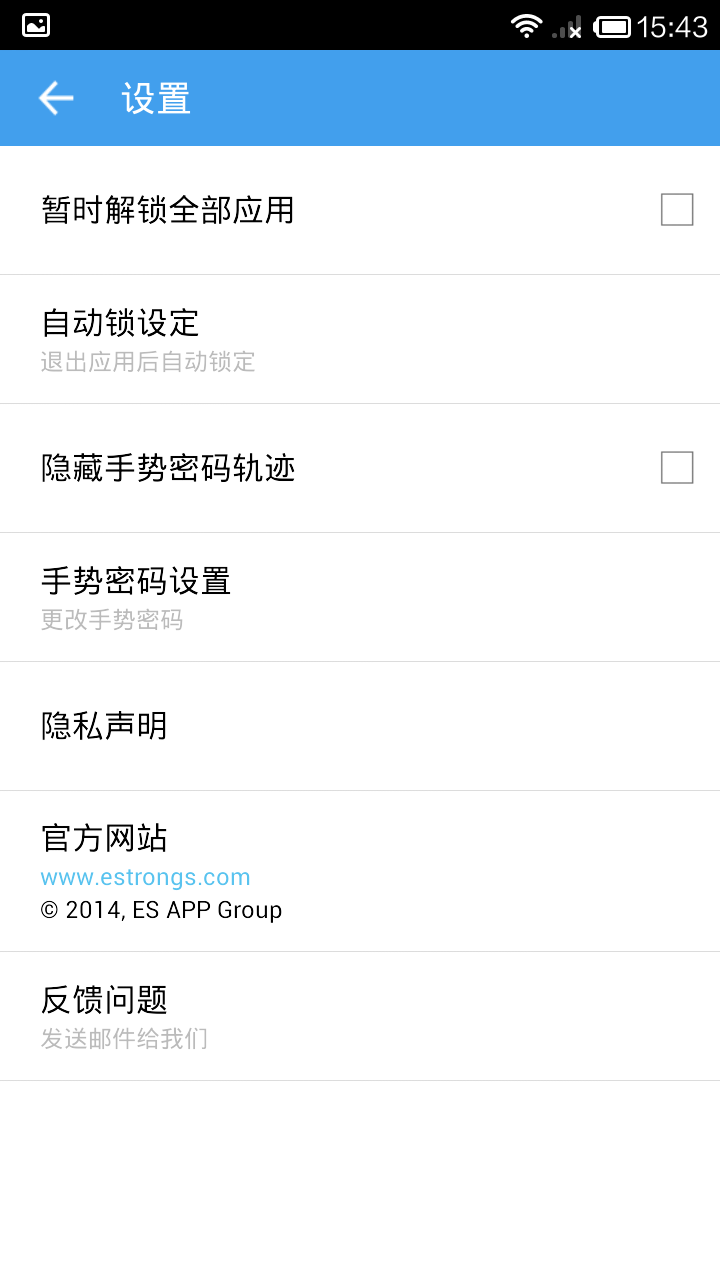Check the 暂时解锁全部应用 checkbox

point(676,210)
